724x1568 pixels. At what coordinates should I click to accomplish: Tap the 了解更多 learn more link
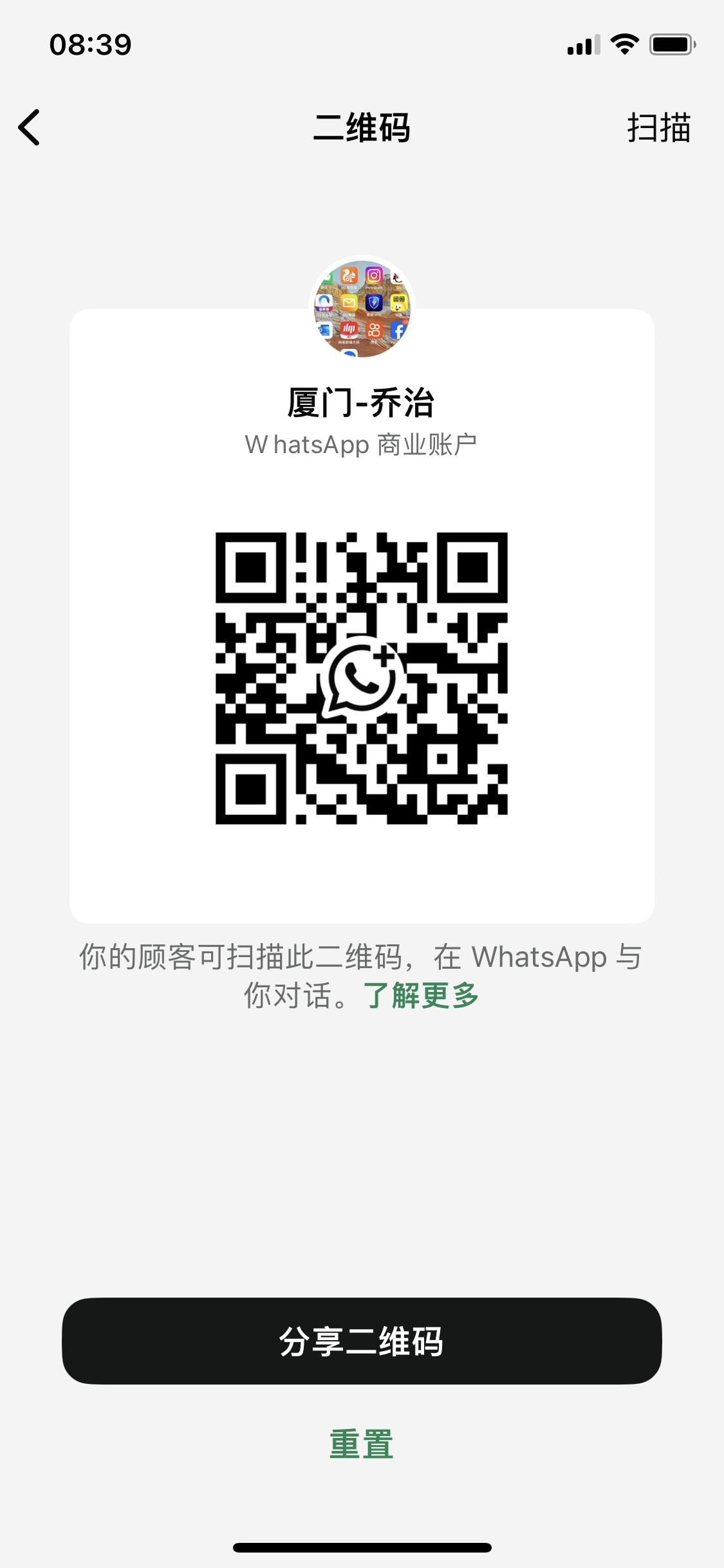tap(421, 995)
